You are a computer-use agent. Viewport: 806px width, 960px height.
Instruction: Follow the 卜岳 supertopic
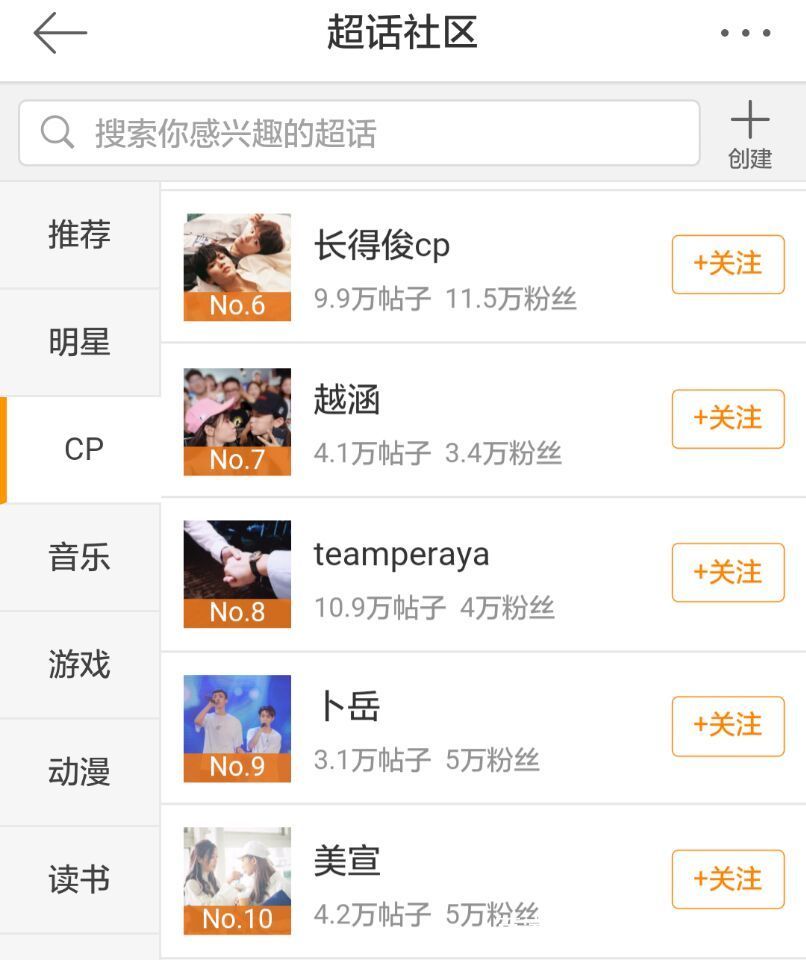(x=728, y=727)
